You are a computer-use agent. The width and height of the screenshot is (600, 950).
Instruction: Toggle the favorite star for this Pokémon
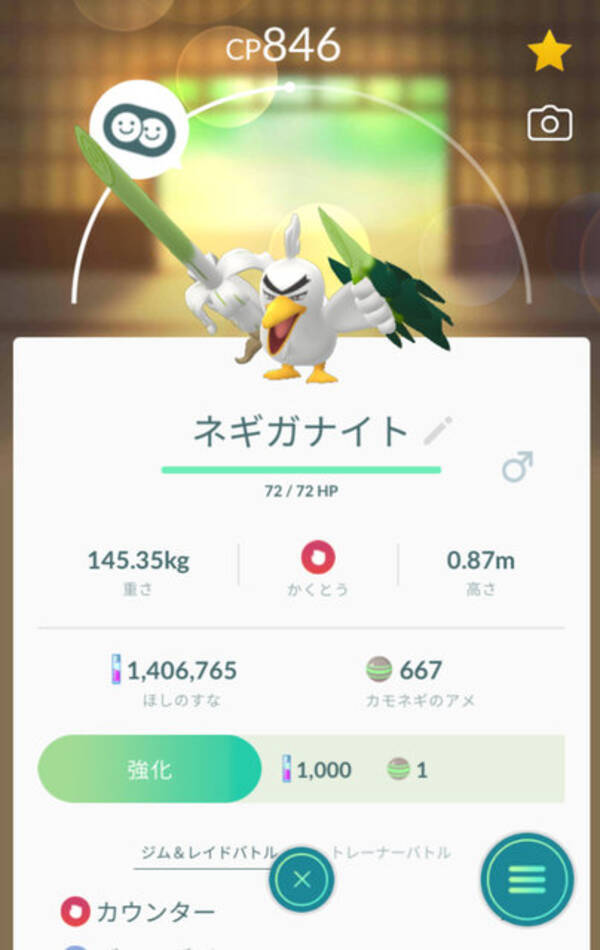549,52
